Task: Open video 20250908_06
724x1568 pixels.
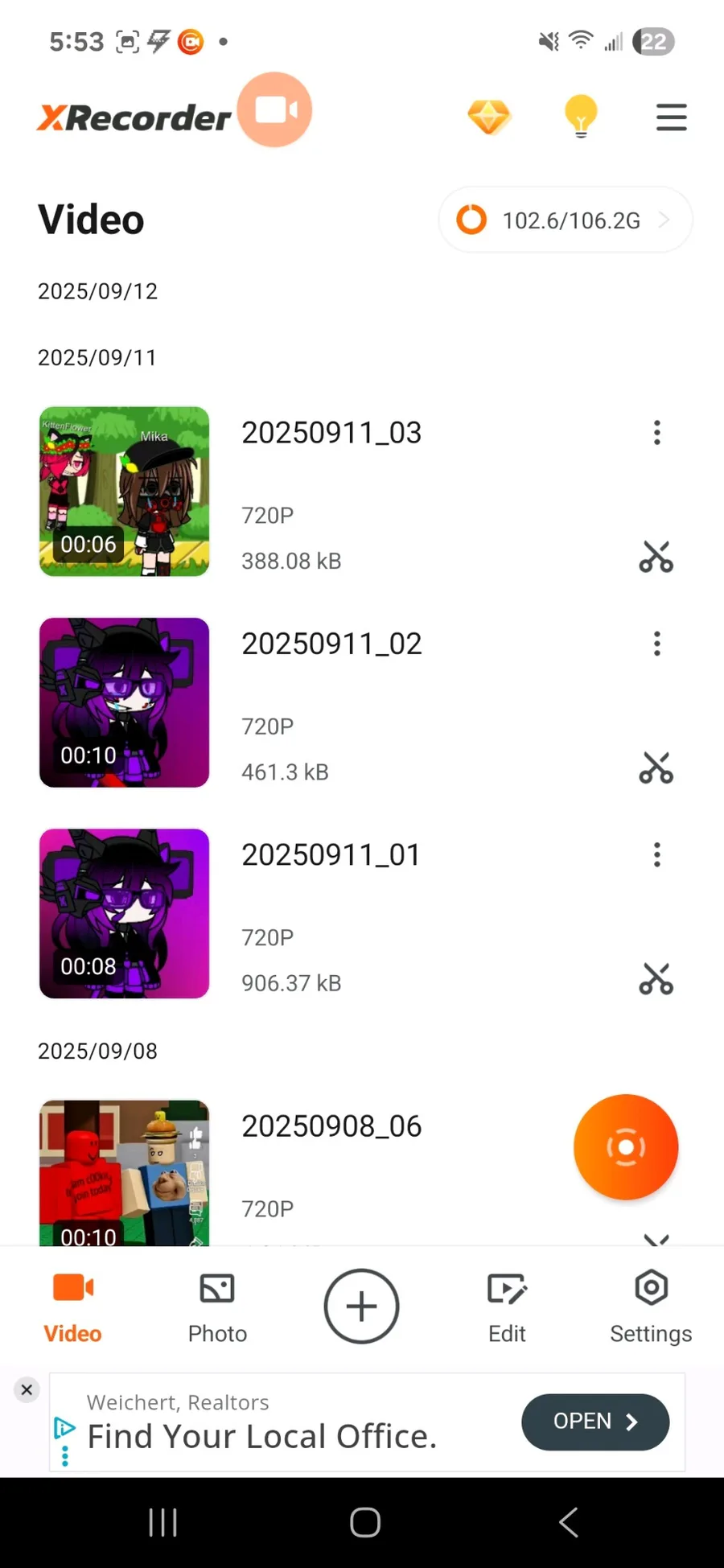Action: pyautogui.click(x=331, y=1126)
